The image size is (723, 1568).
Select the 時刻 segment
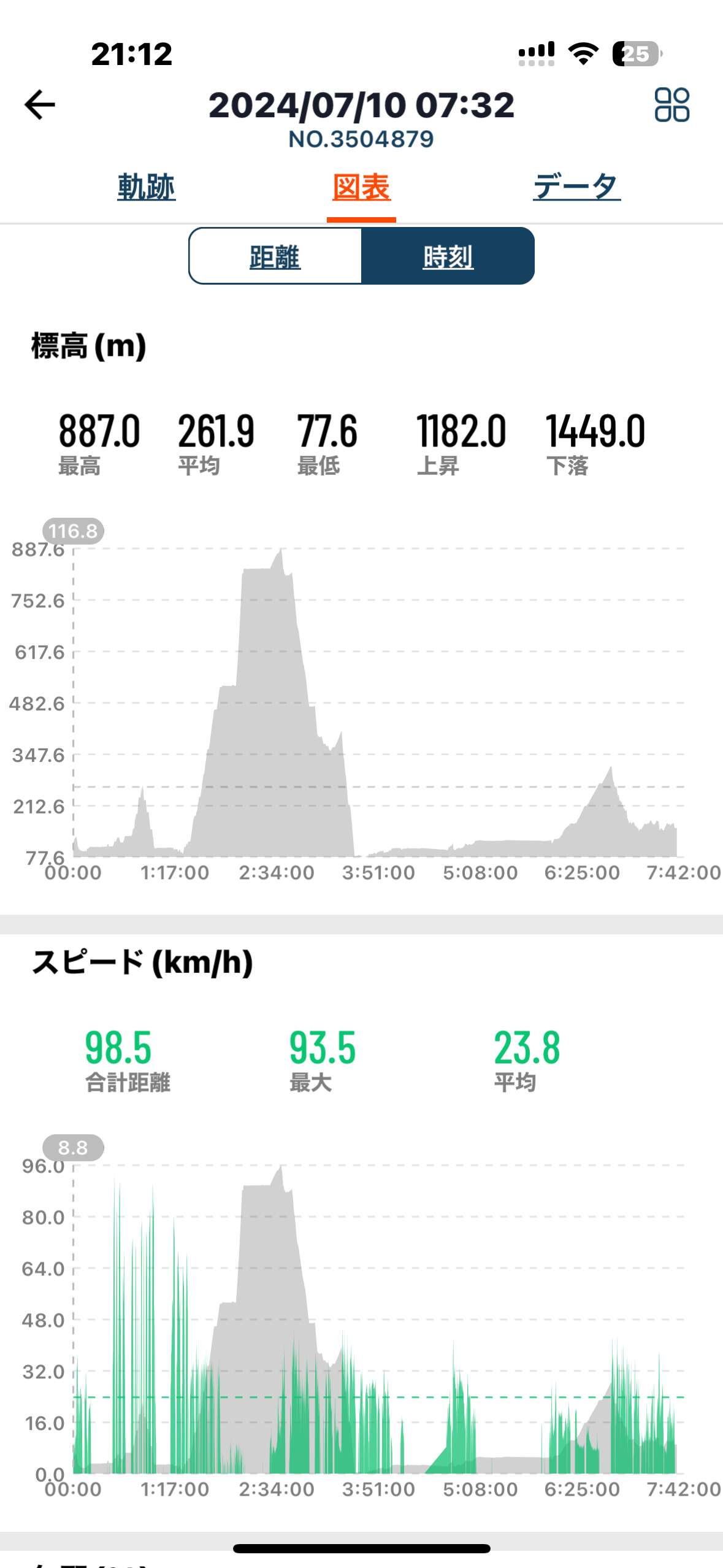click(448, 256)
